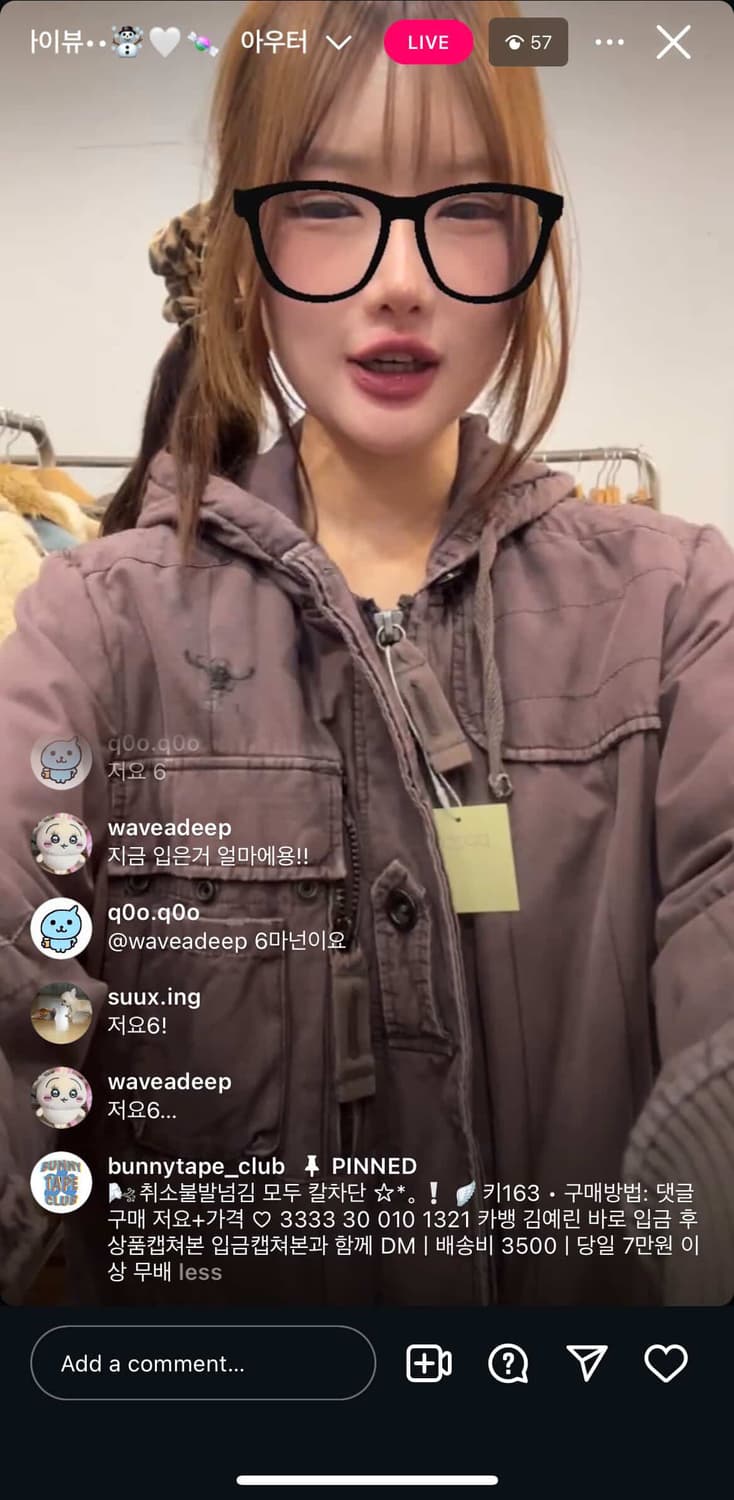Screen dimensions: 734x1500
Task: Share the live via paper plane icon
Action: tap(588, 1363)
